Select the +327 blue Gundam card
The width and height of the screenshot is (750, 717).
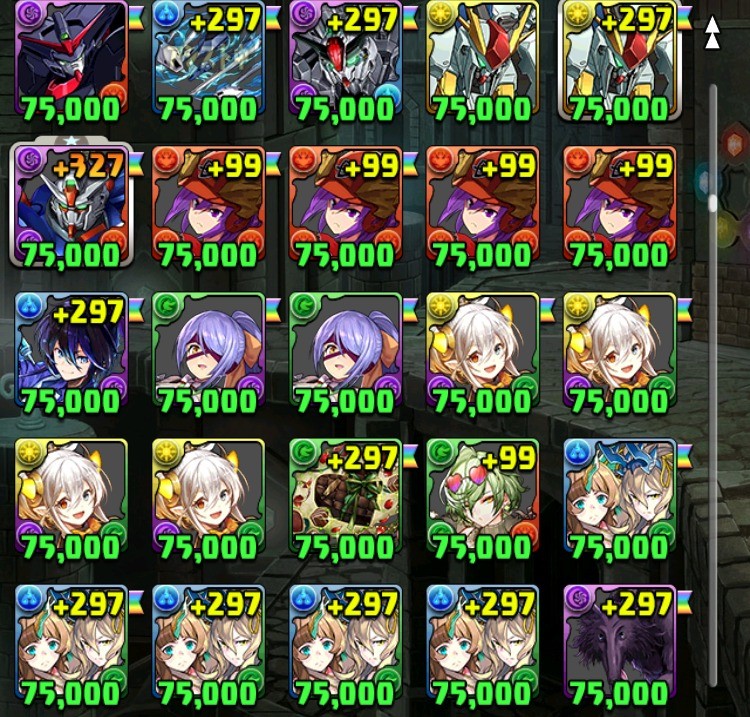(73, 205)
